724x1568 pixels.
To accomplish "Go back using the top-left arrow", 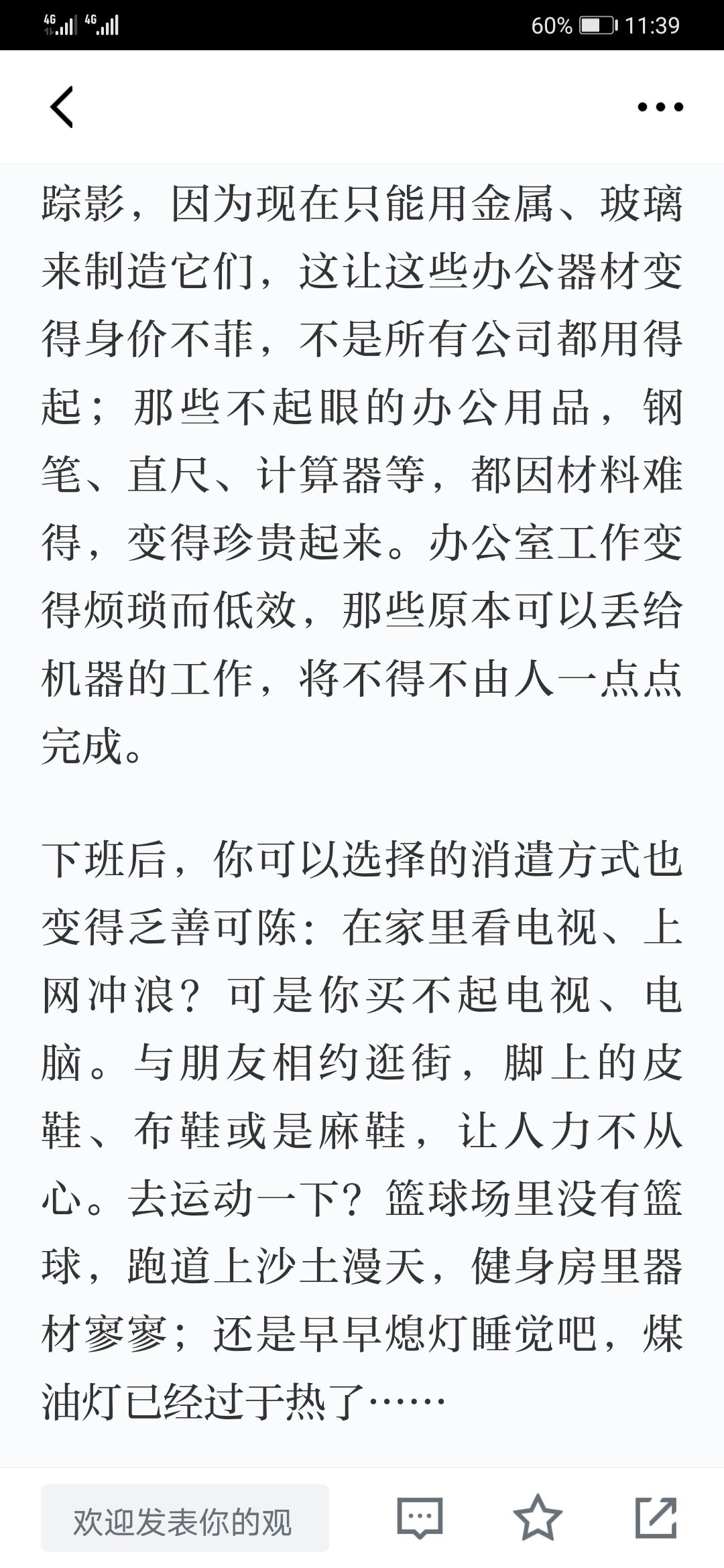I will tap(62, 107).
